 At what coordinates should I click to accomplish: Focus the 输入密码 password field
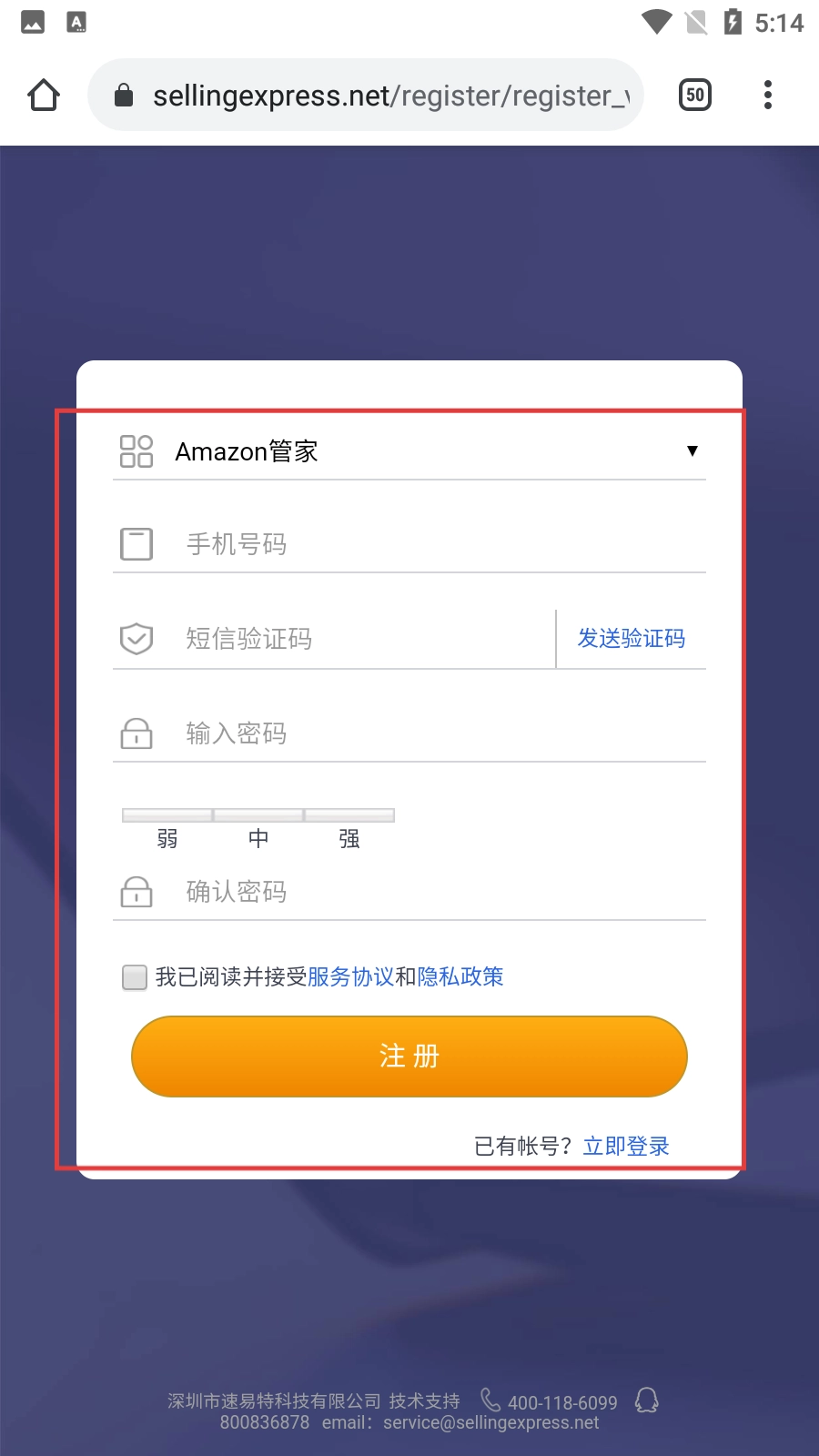(x=409, y=733)
